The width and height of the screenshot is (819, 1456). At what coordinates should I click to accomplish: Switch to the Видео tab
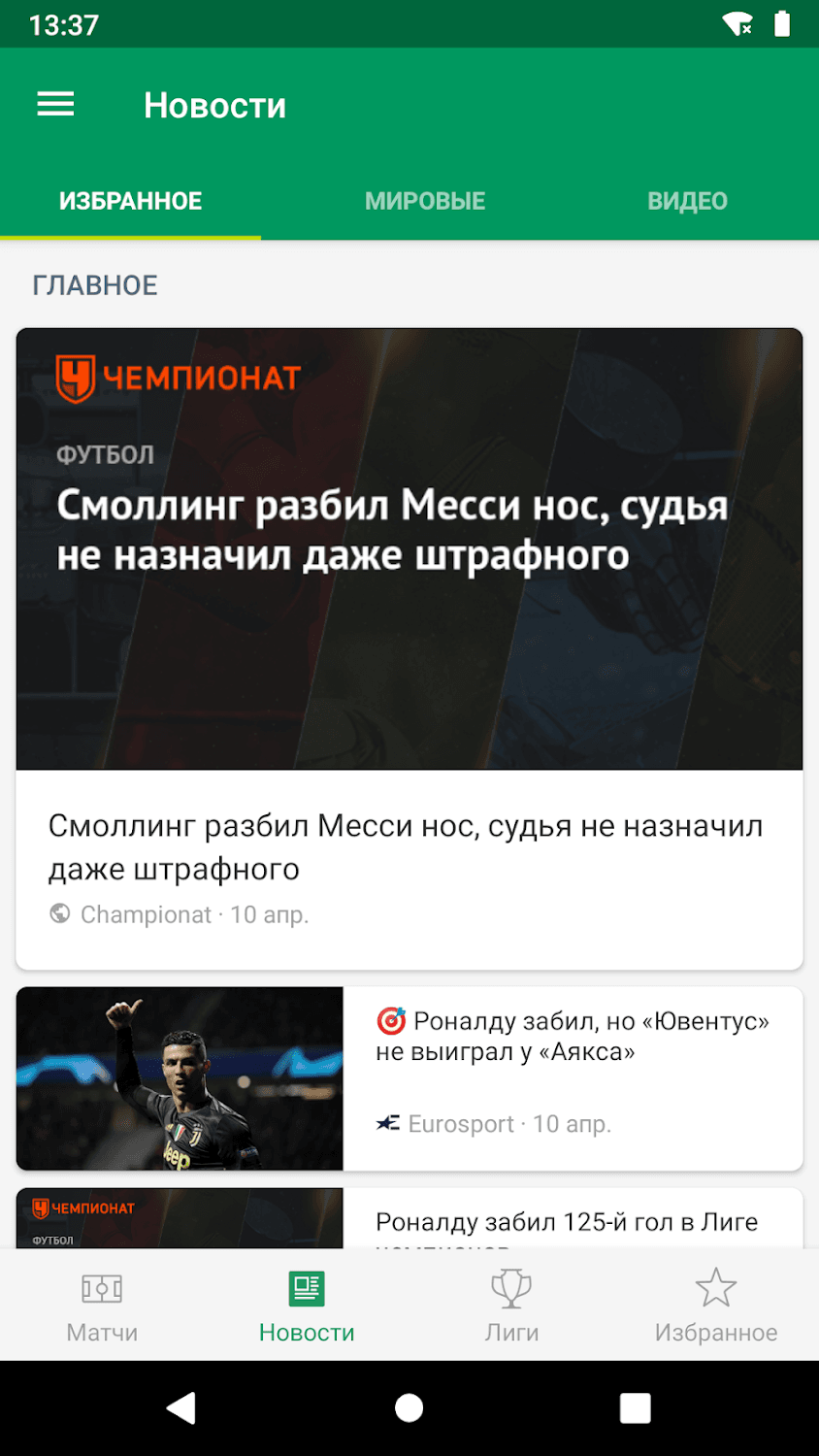pos(687,201)
